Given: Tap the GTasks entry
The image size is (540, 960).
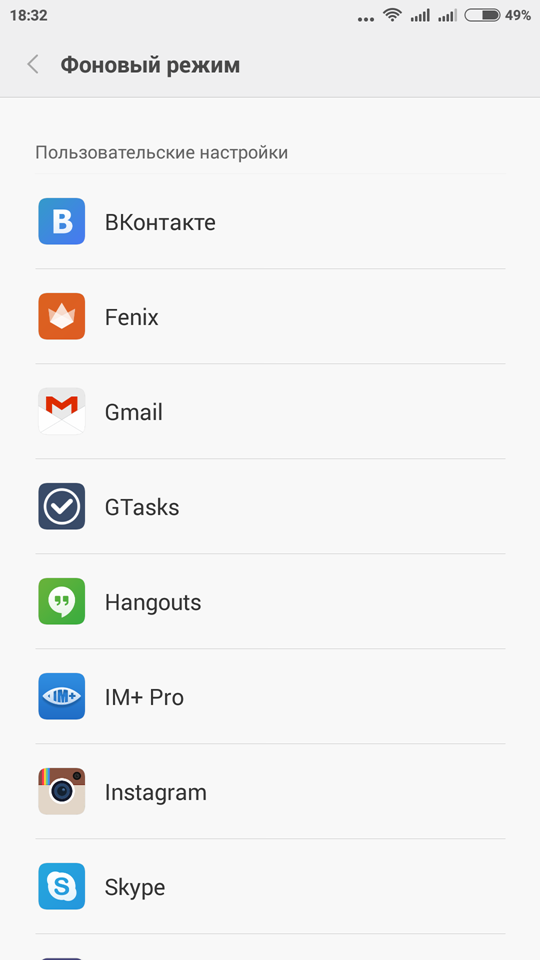Looking at the screenshot, I should (270, 506).
